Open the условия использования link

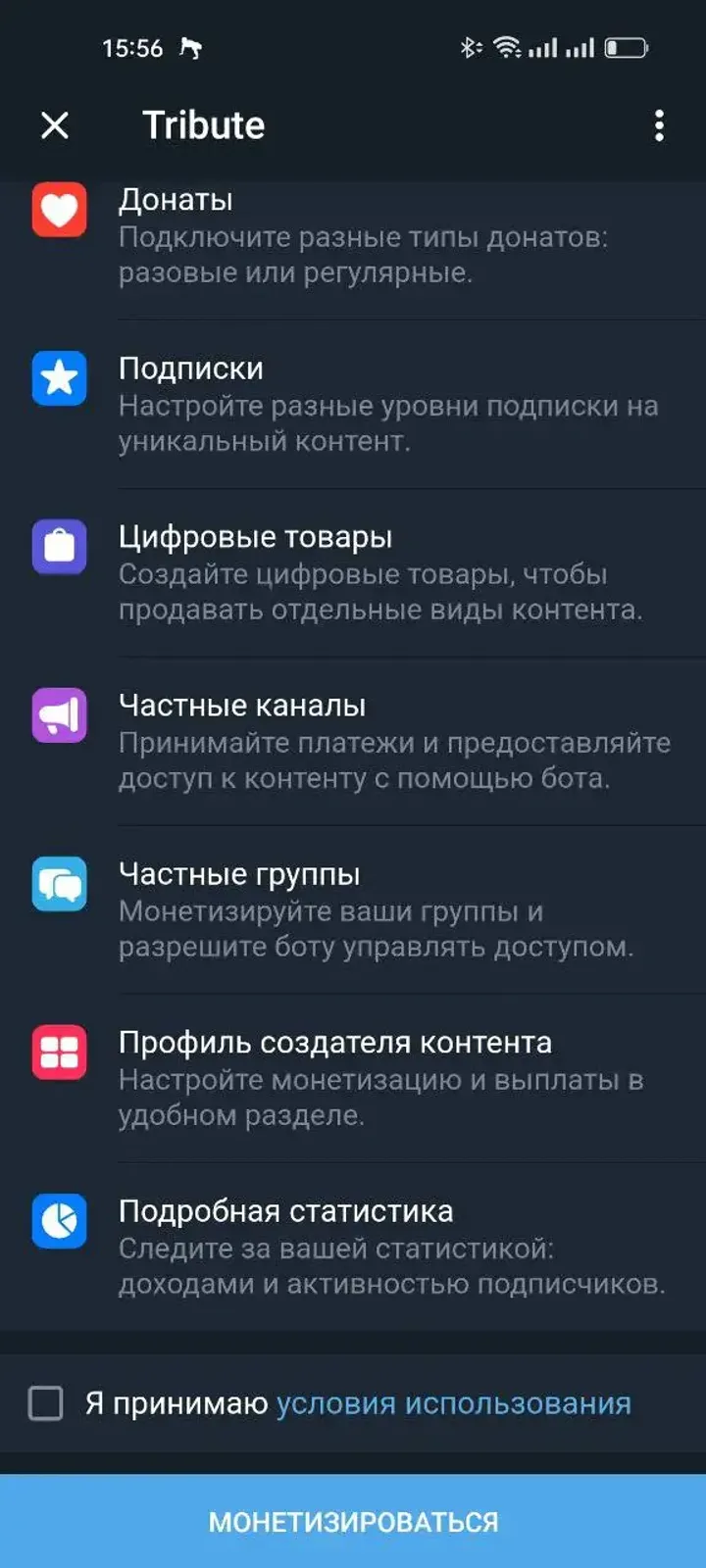[x=453, y=1403]
